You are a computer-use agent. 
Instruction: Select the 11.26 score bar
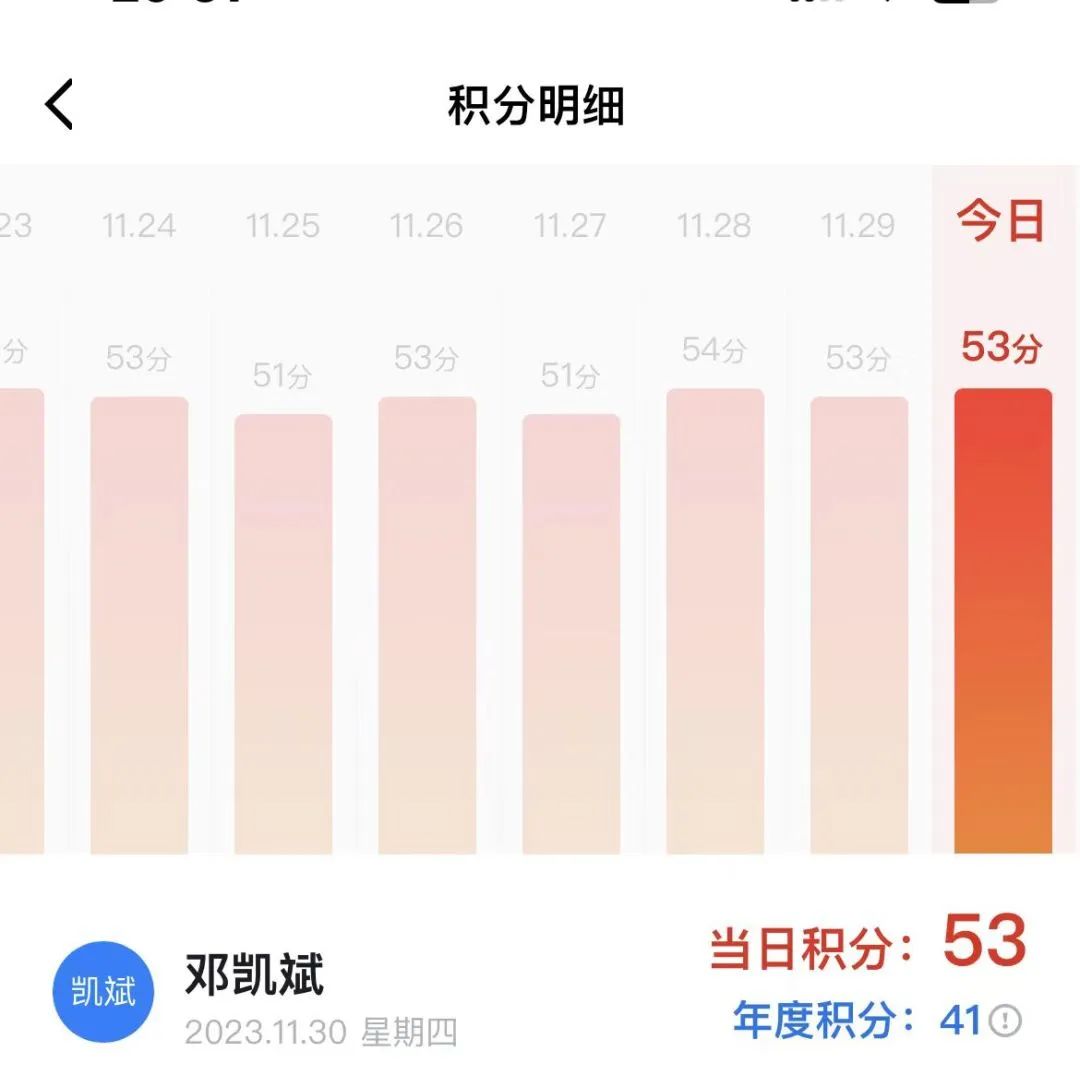[x=427, y=625]
